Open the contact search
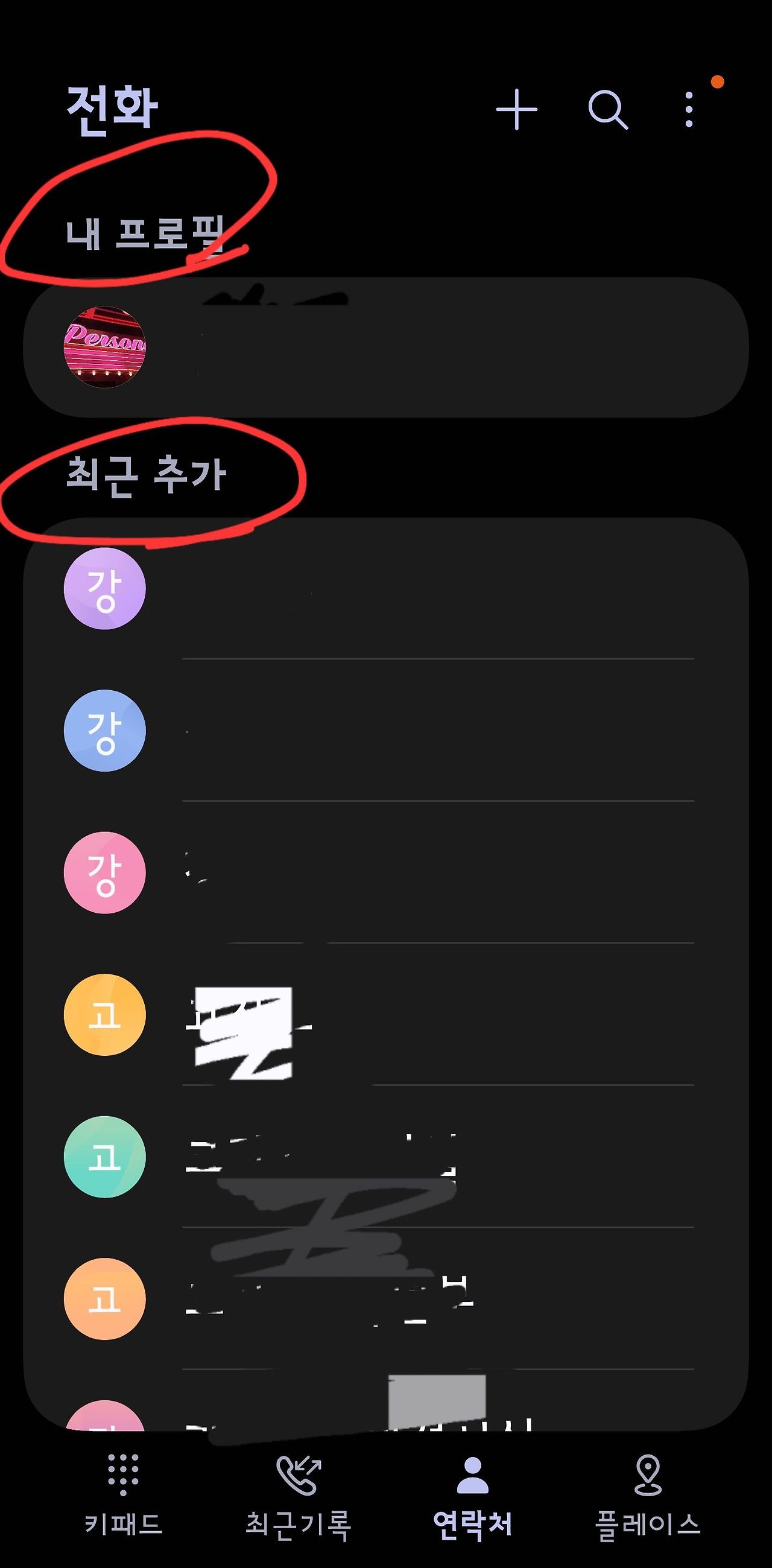 pyautogui.click(x=608, y=110)
